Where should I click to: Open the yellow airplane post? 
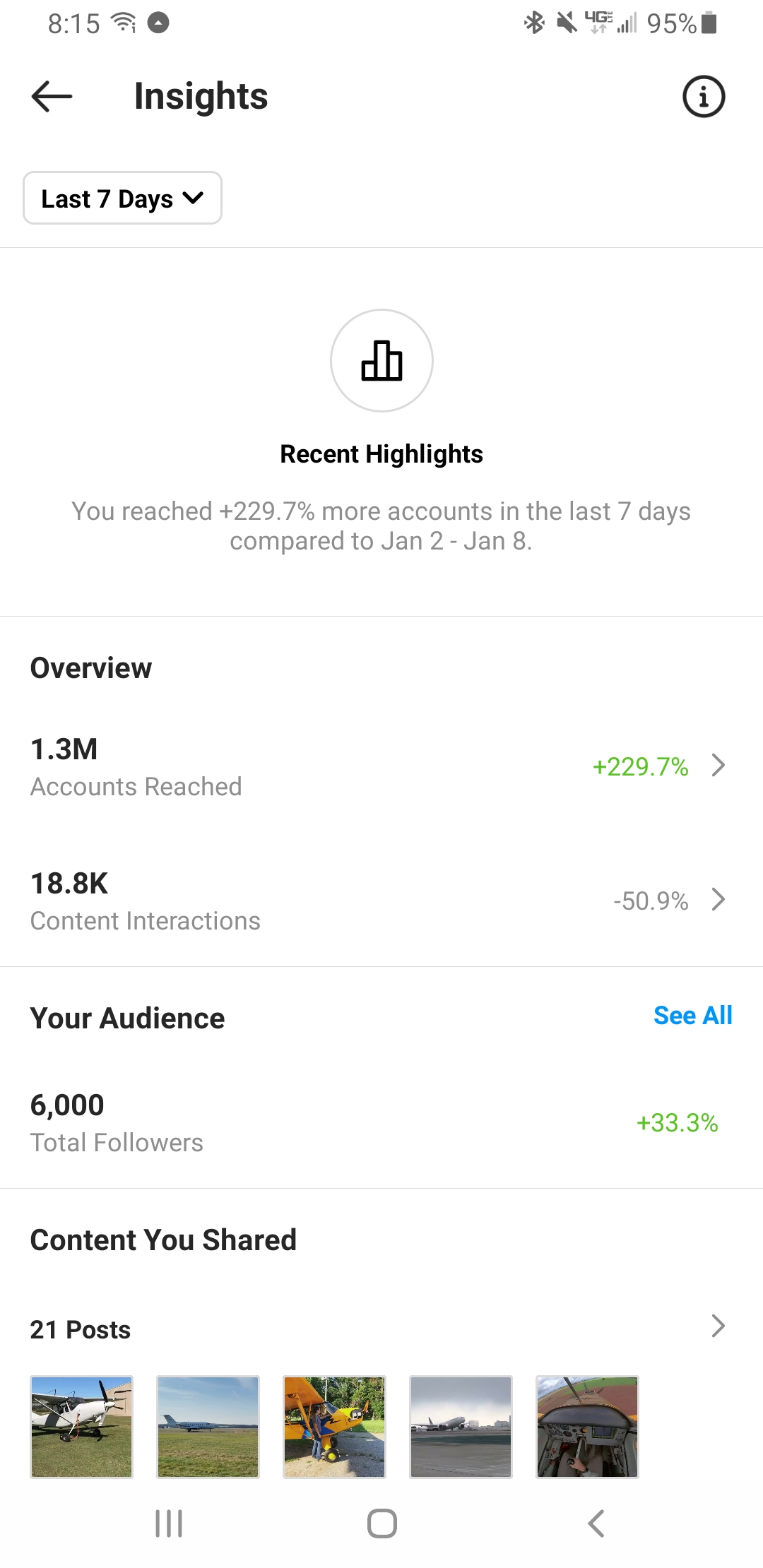[334, 1427]
